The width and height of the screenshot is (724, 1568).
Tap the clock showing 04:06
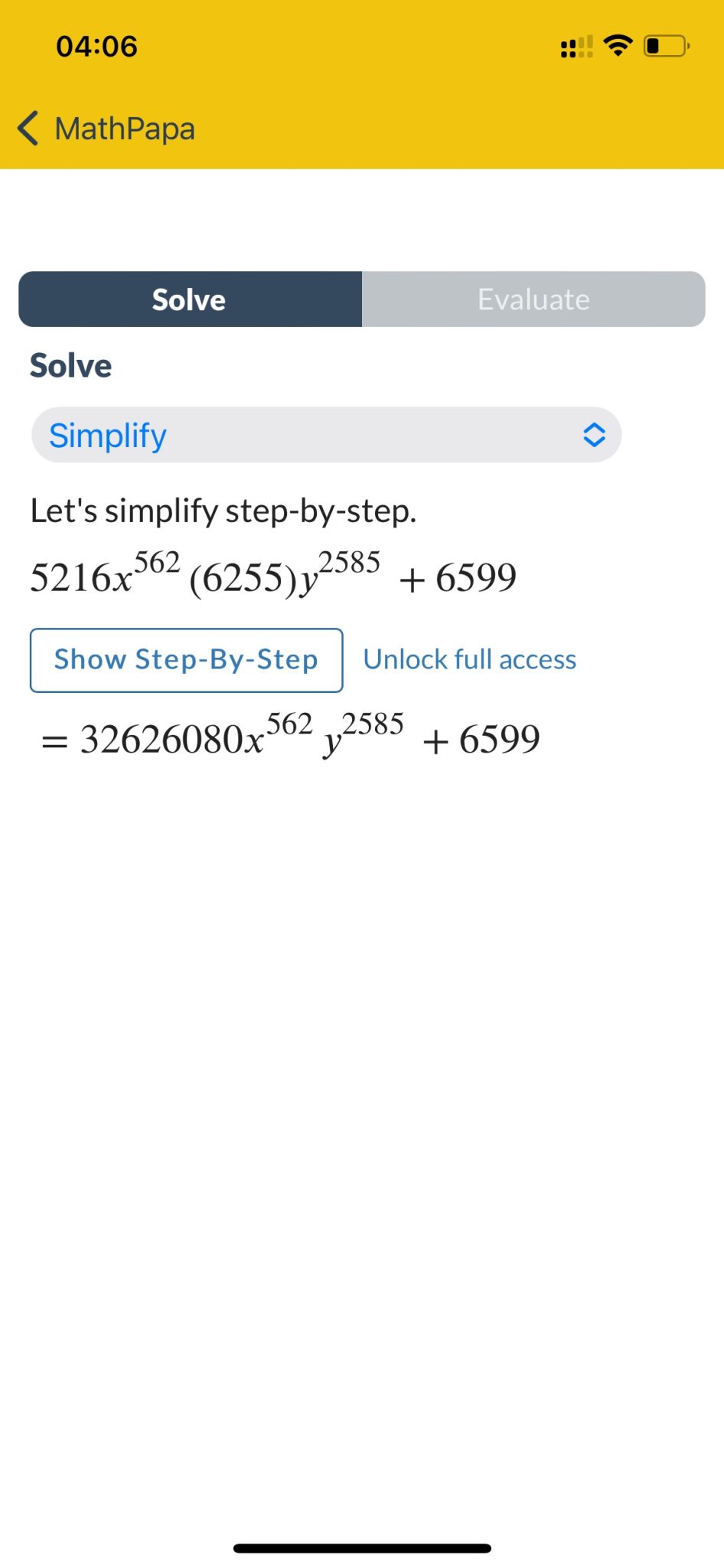click(96, 46)
